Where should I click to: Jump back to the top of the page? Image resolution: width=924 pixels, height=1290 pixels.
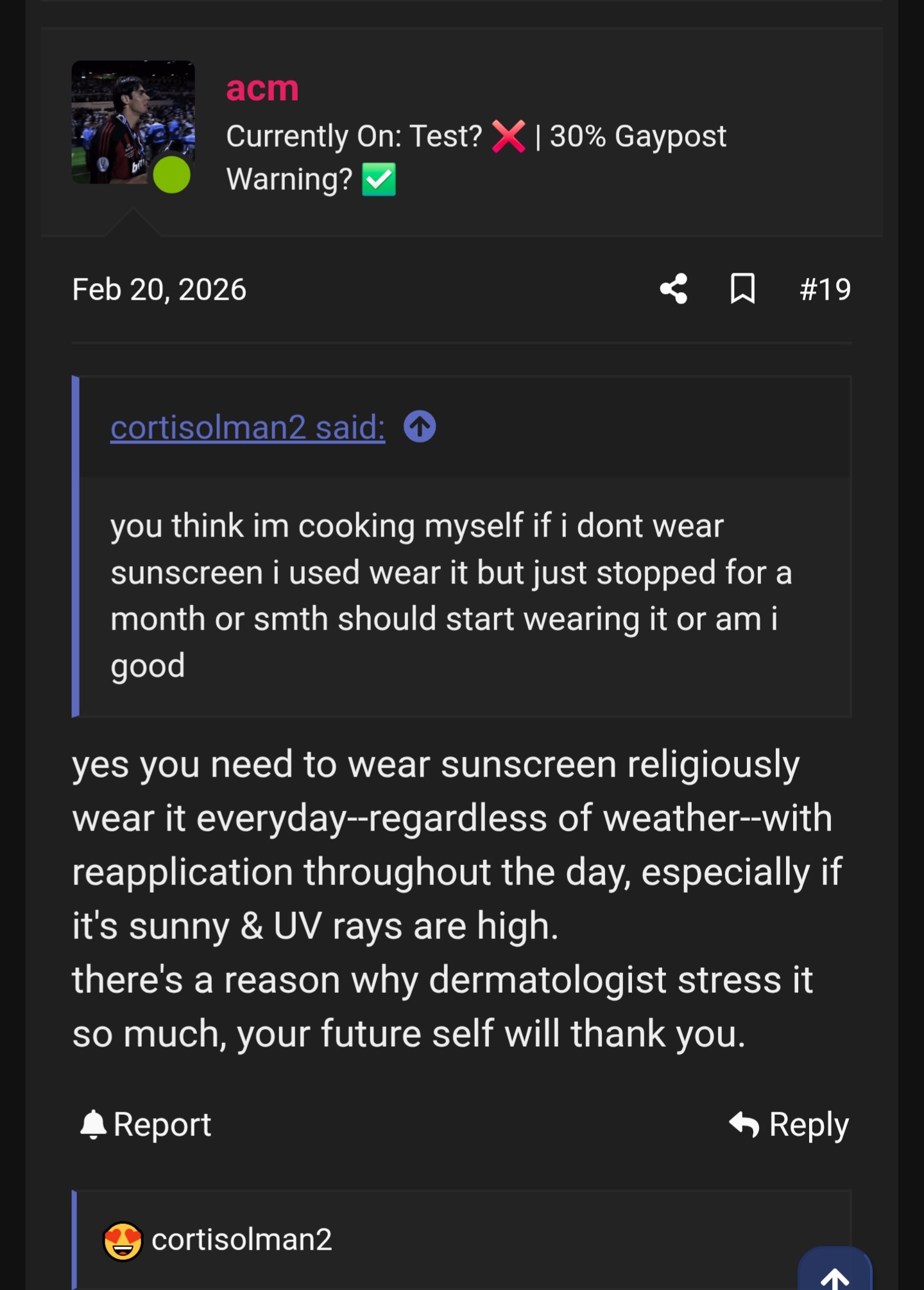click(x=834, y=1274)
